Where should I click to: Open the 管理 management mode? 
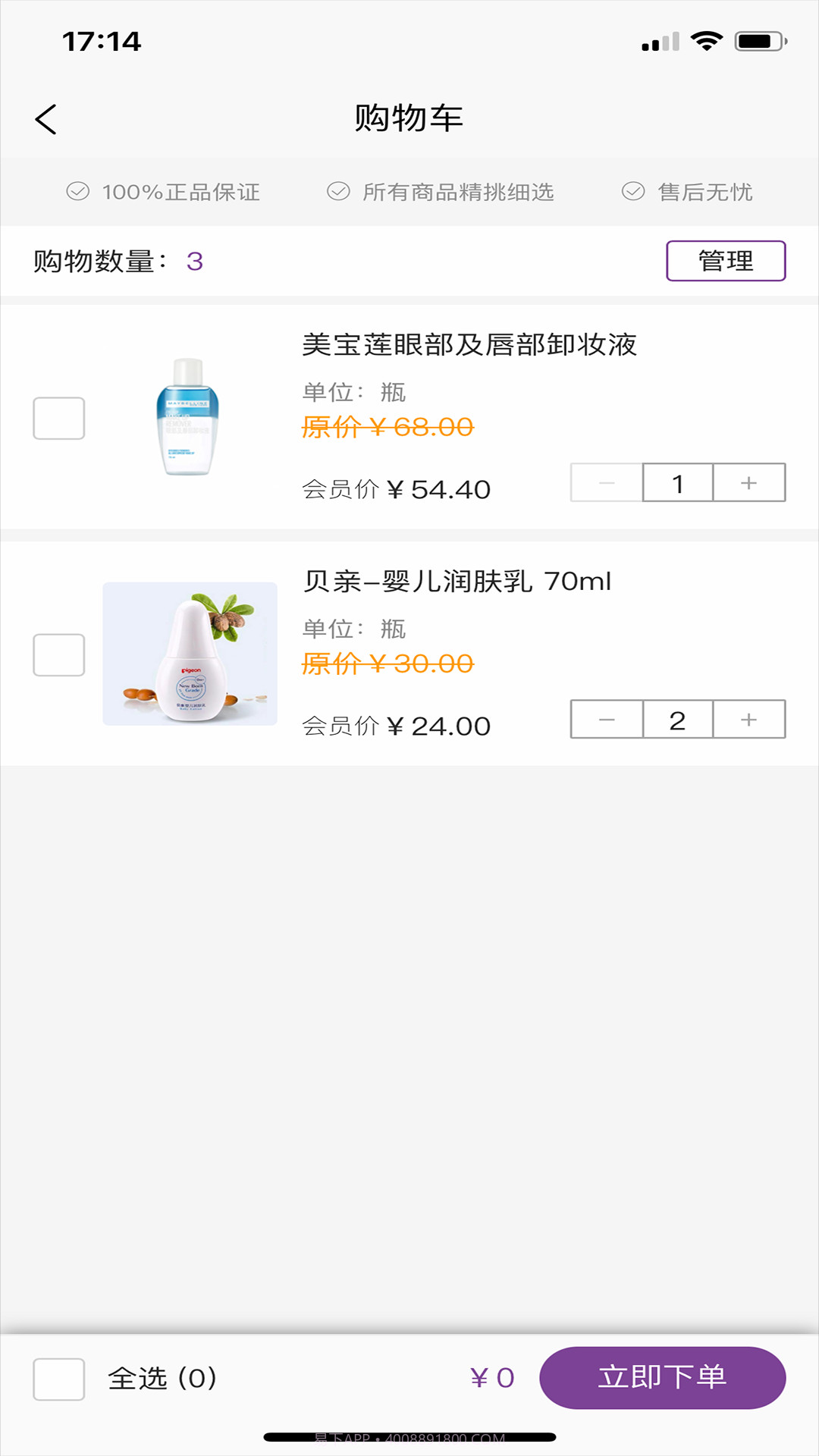click(x=726, y=260)
